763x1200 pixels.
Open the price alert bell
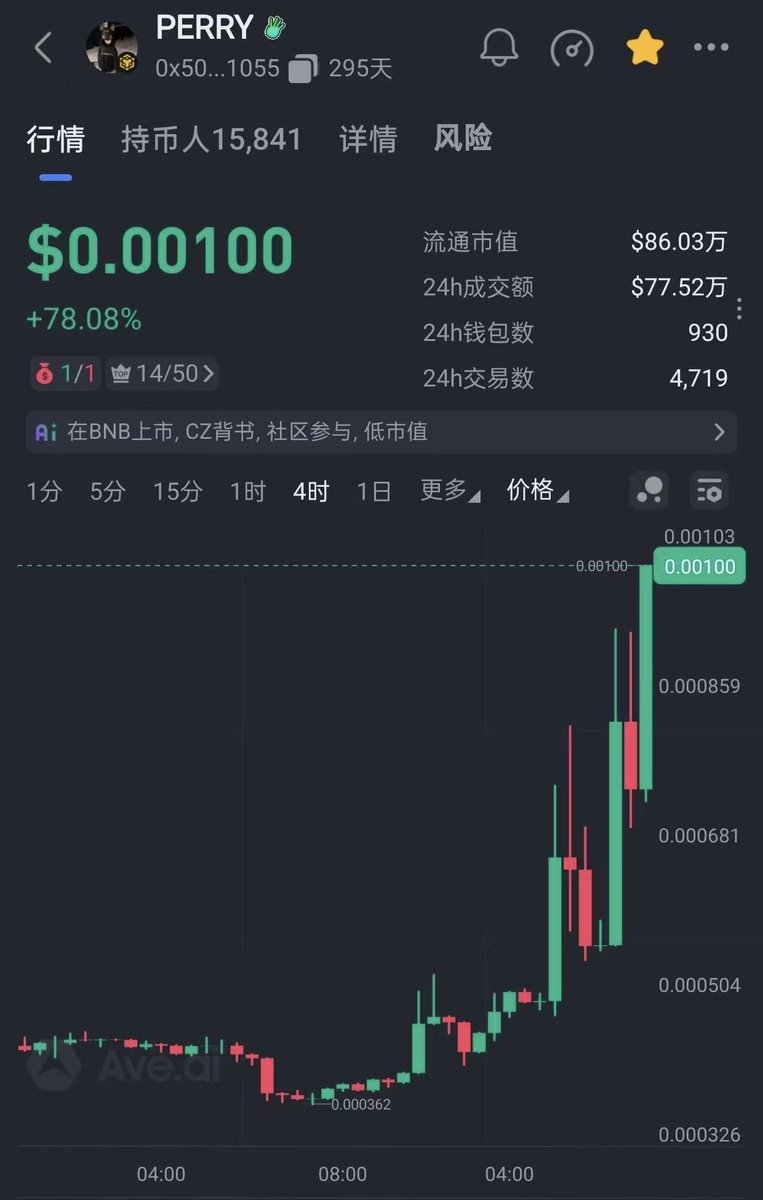tap(499, 47)
